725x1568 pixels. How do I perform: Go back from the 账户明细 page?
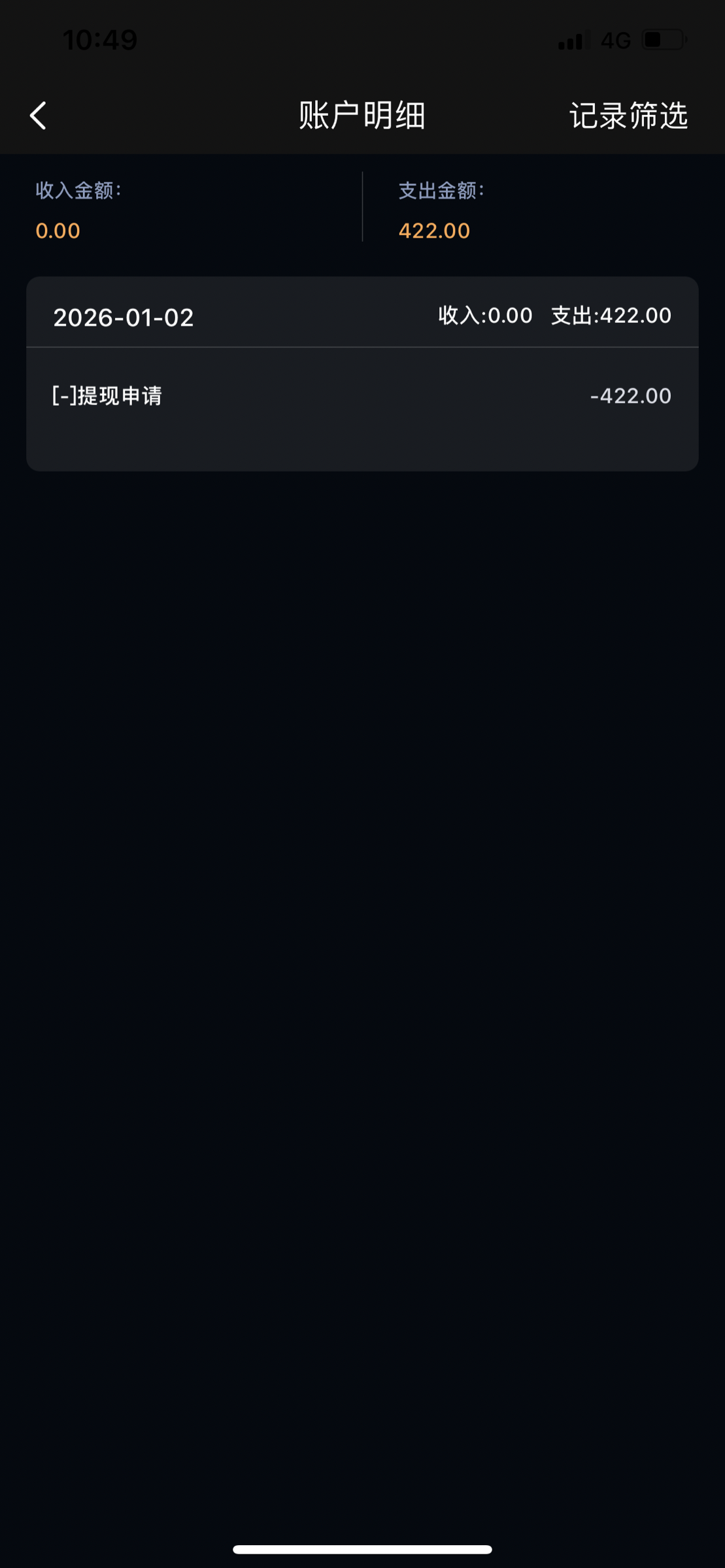click(x=38, y=116)
